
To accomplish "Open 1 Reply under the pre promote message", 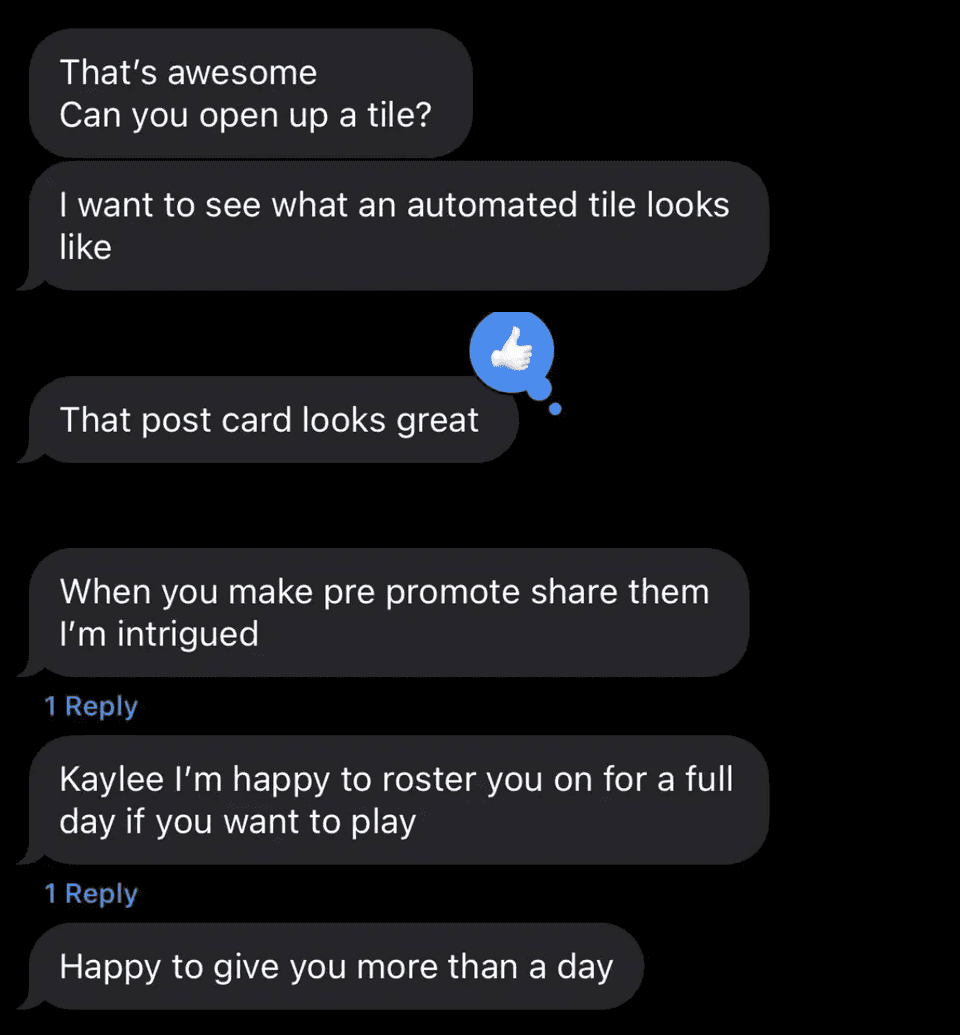I will pyautogui.click(x=91, y=706).
